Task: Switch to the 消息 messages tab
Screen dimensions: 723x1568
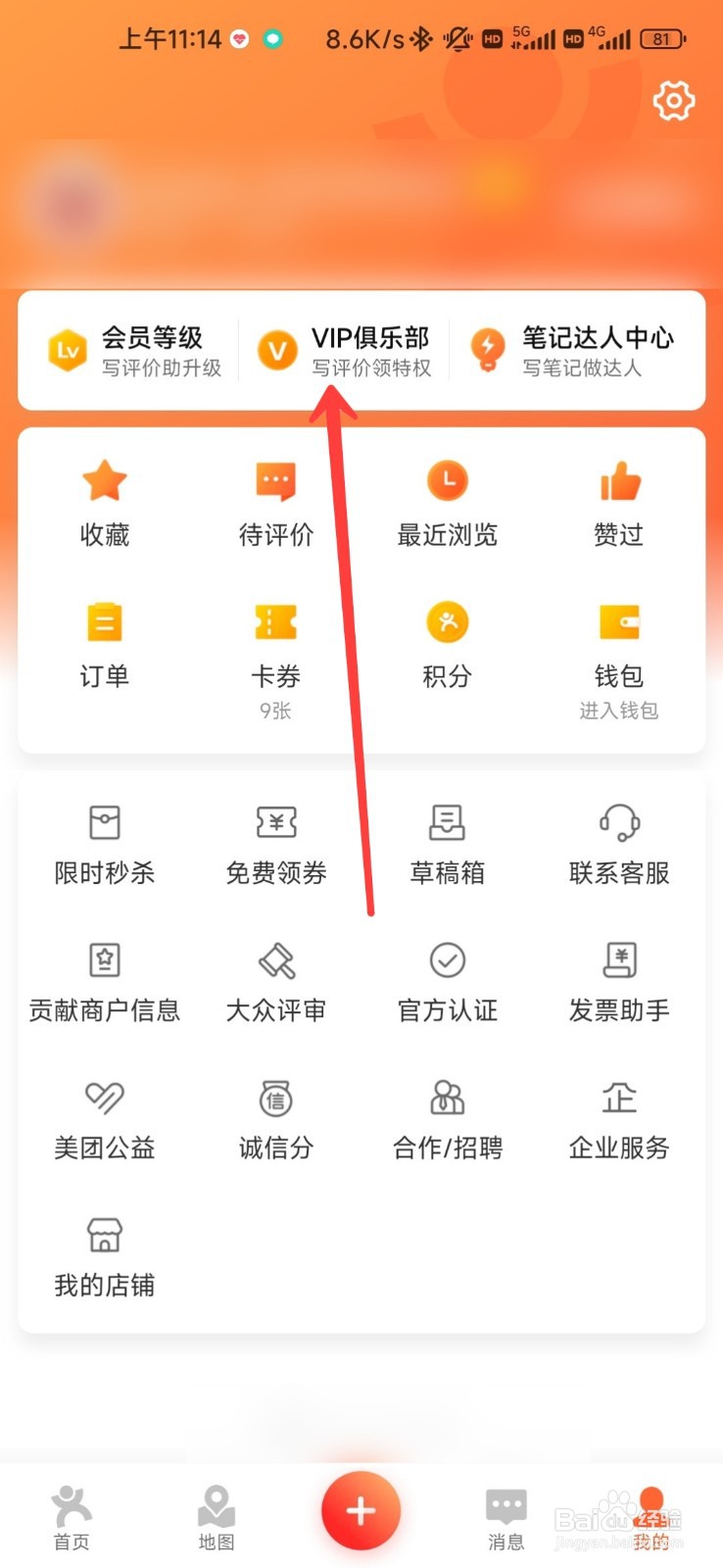Action: click(506, 1517)
